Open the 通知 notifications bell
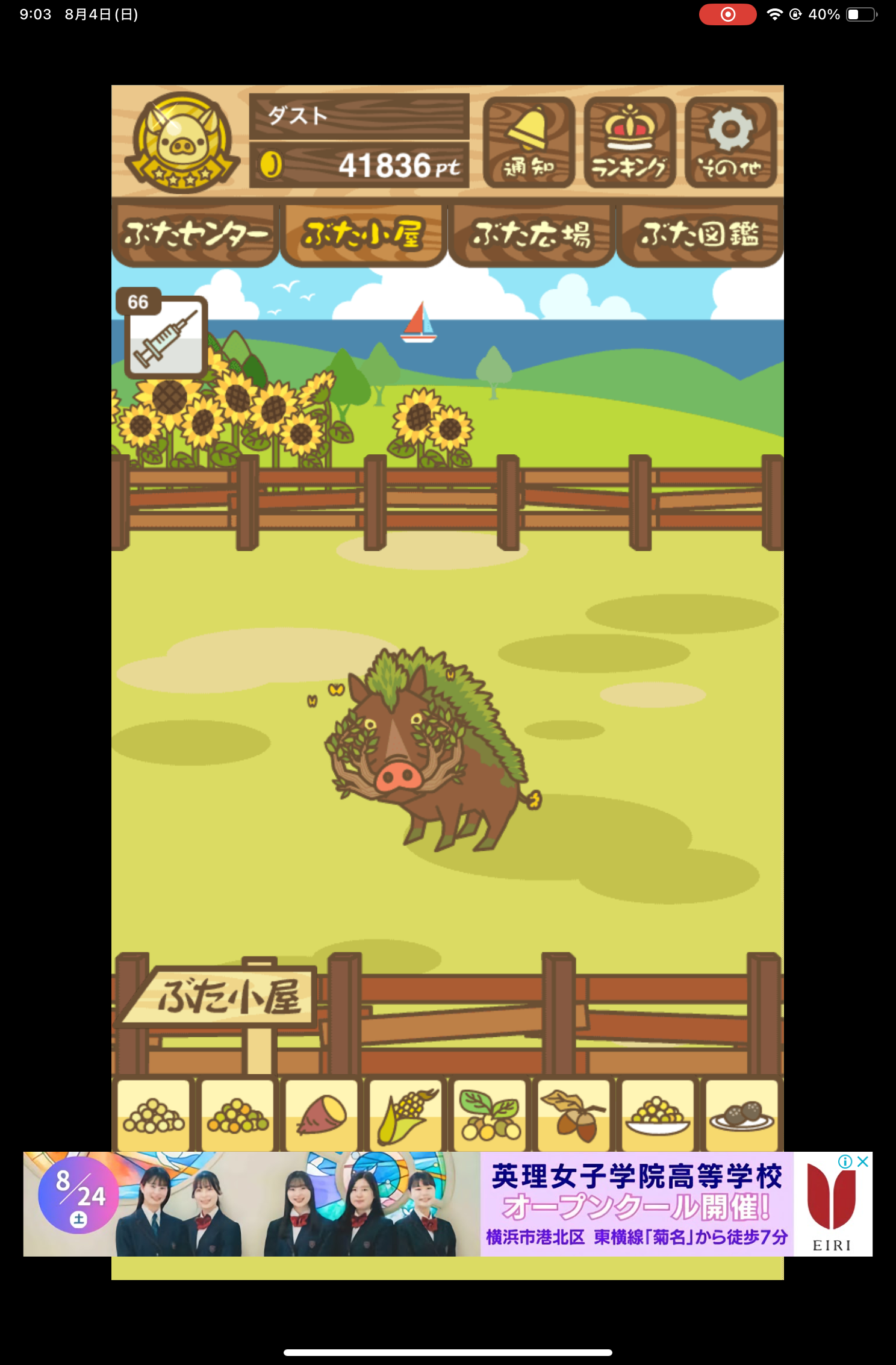The image size is (896, 1365). click(x=528, y=142)
